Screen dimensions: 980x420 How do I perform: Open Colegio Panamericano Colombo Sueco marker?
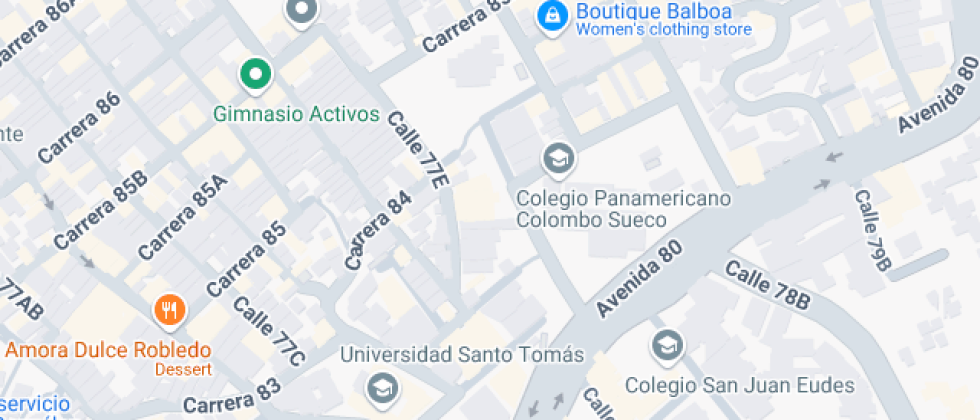[558, 158]
